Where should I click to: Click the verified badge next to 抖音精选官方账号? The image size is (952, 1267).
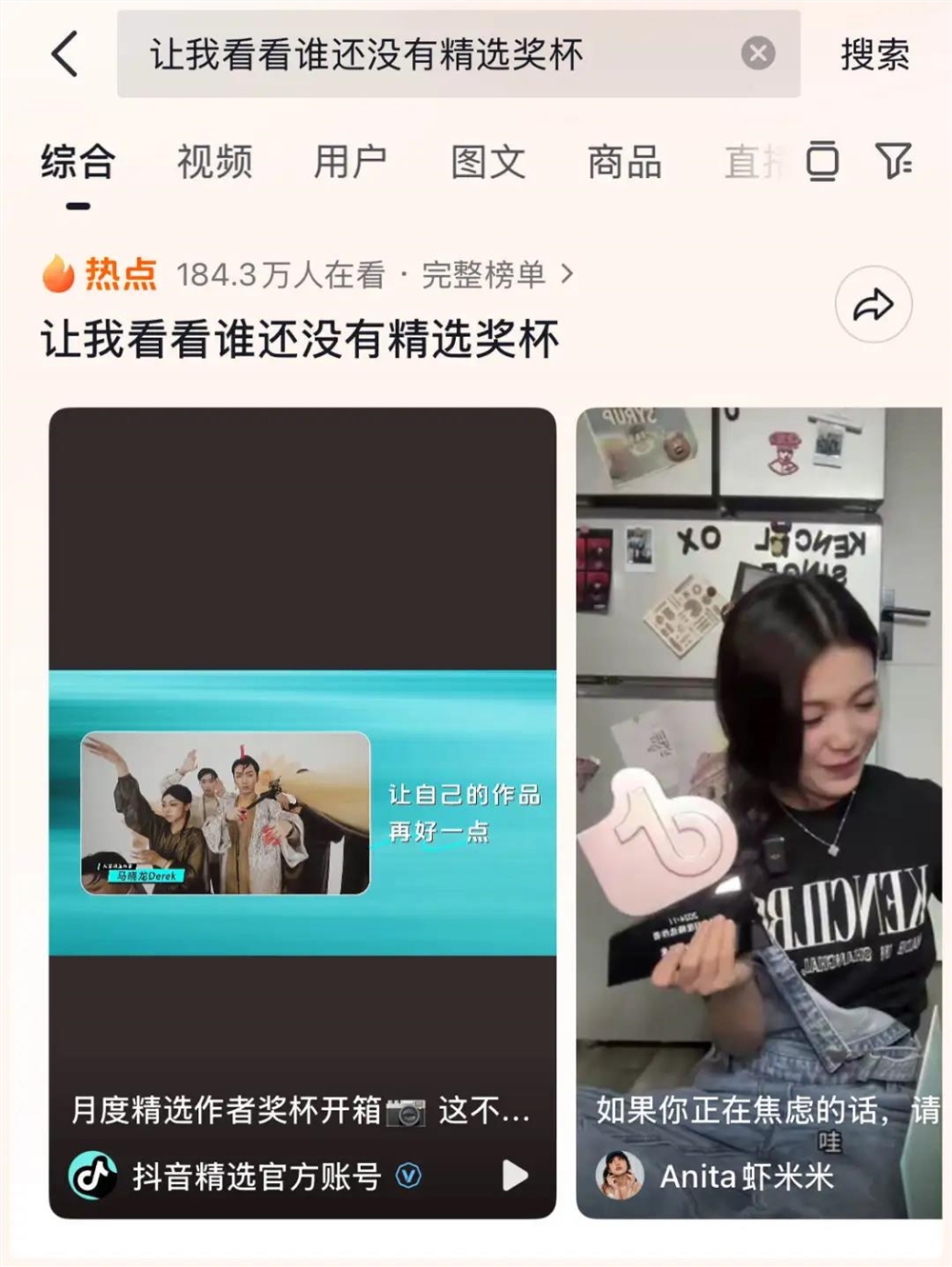407,1177
